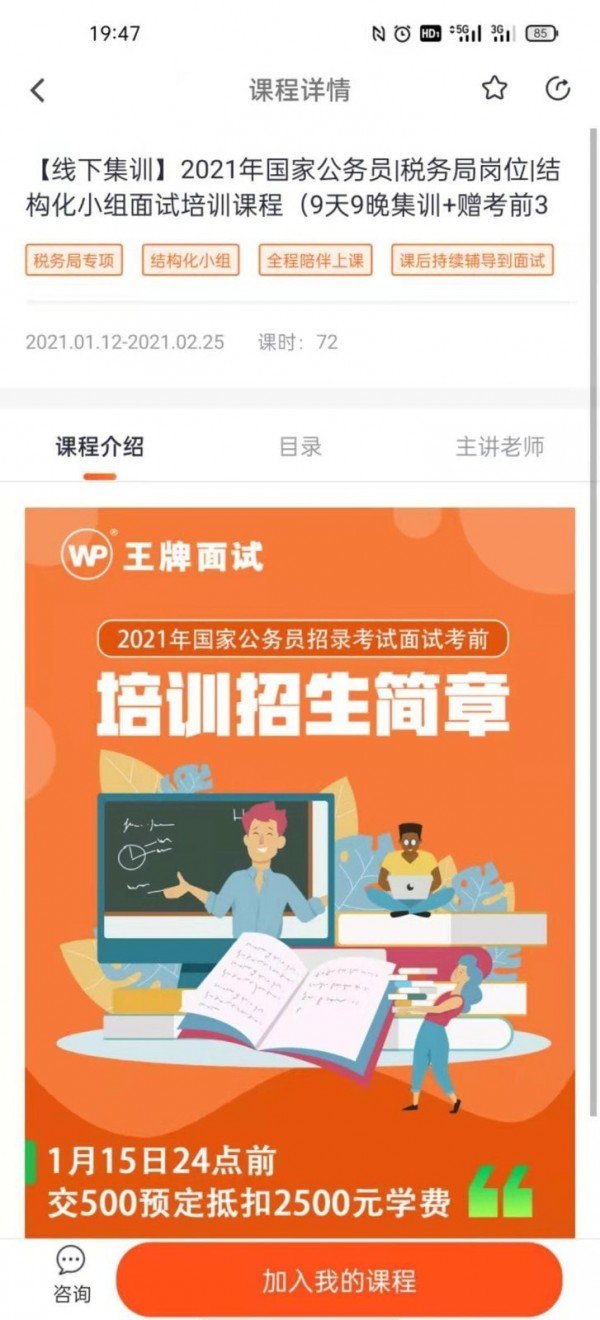Select the 课程介绍 tab
This screenshot has height=1320, width=600.
(99, 447)
